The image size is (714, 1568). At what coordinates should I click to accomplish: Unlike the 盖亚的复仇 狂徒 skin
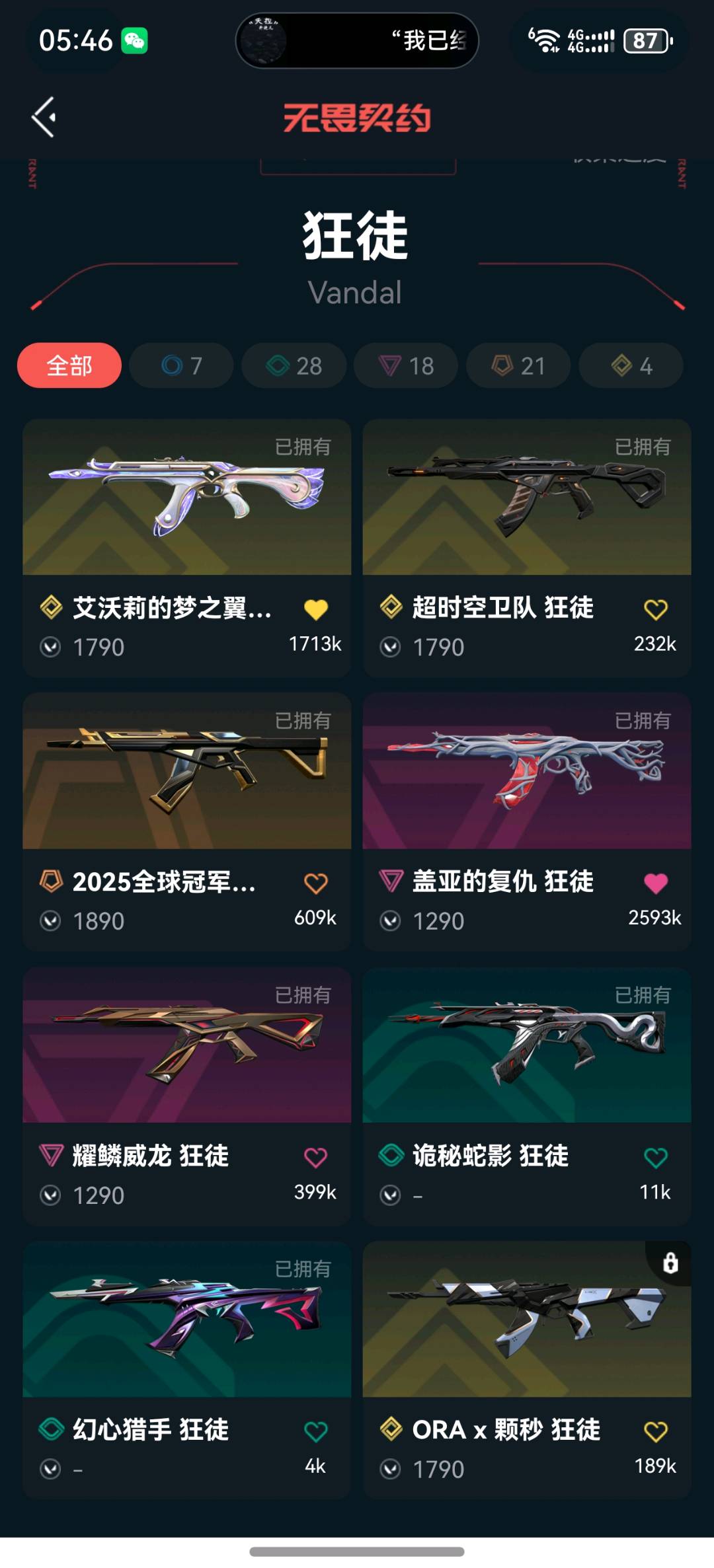point(656,883)
